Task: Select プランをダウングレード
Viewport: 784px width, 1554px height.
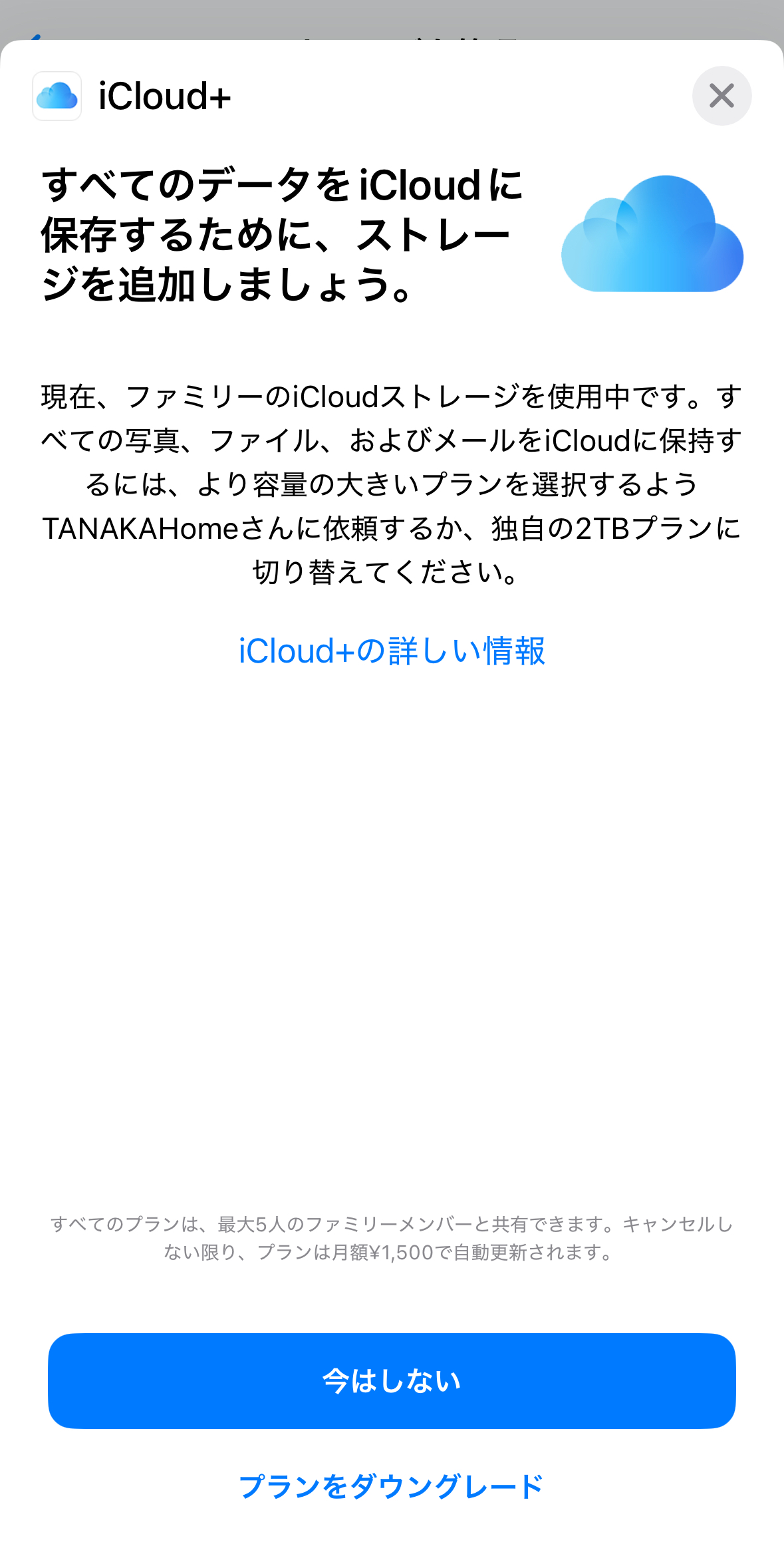Action: [x=392, y=1486]
